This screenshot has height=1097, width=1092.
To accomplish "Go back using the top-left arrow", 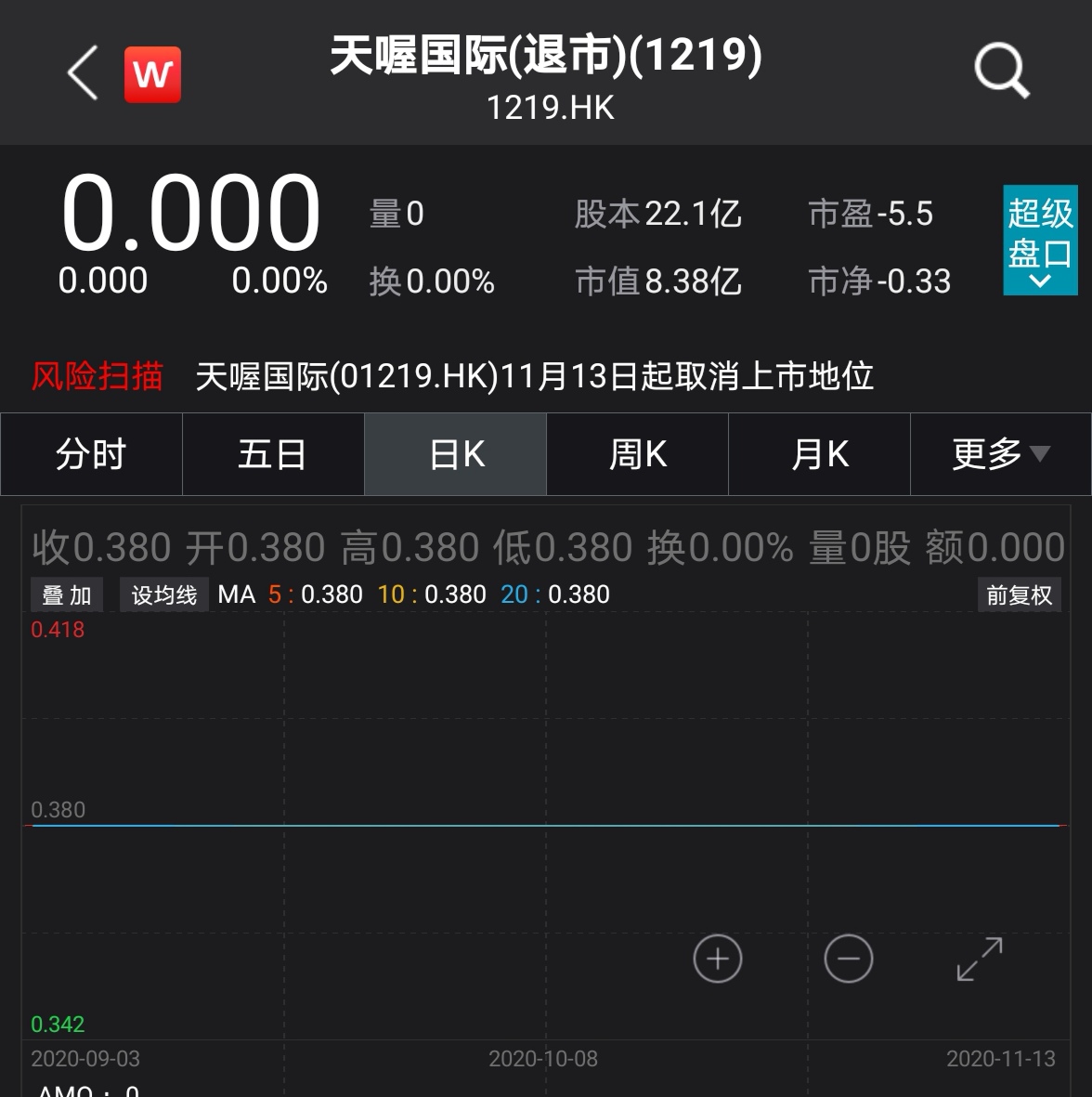I will [83, 73].
